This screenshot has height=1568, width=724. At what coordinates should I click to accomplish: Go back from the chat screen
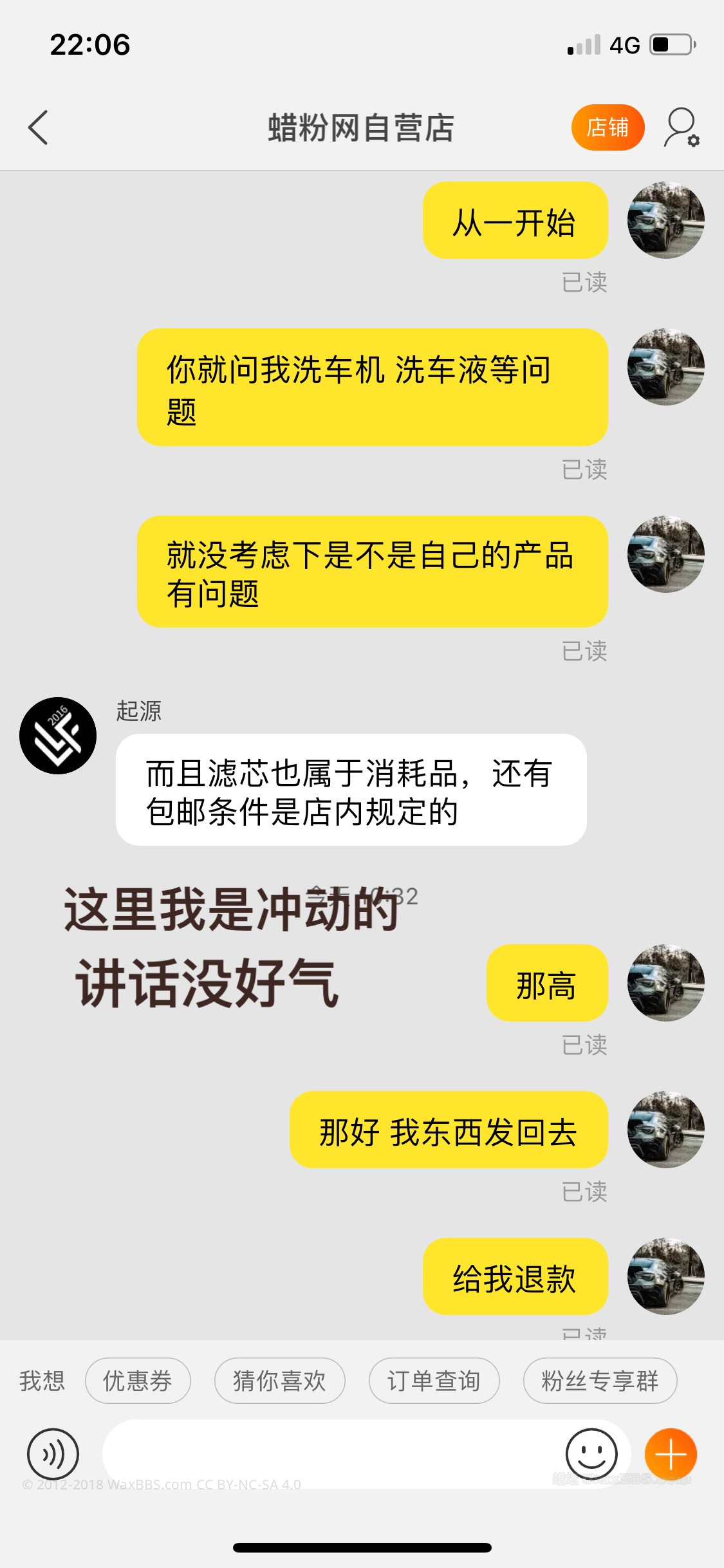click(39, 127)
